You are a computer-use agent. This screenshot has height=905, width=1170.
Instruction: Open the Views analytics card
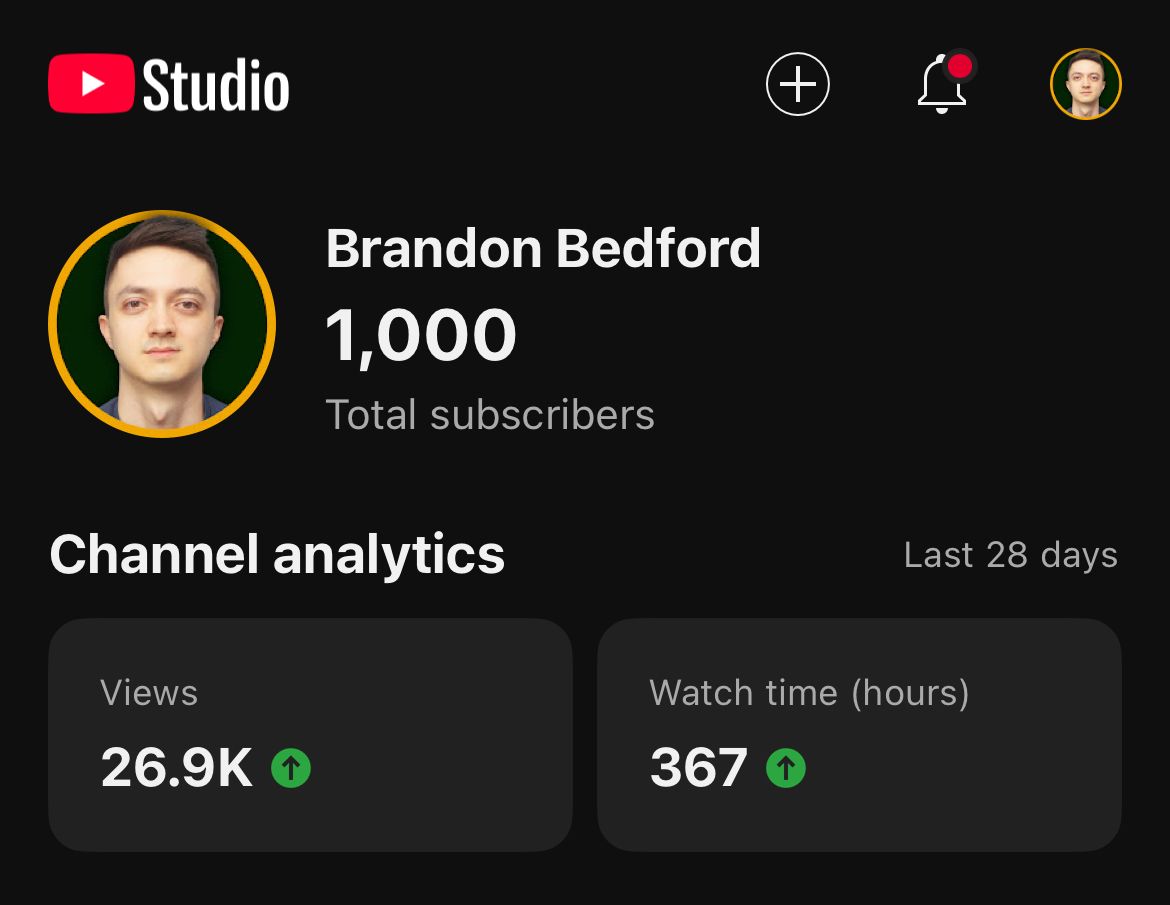pos(310,735)
